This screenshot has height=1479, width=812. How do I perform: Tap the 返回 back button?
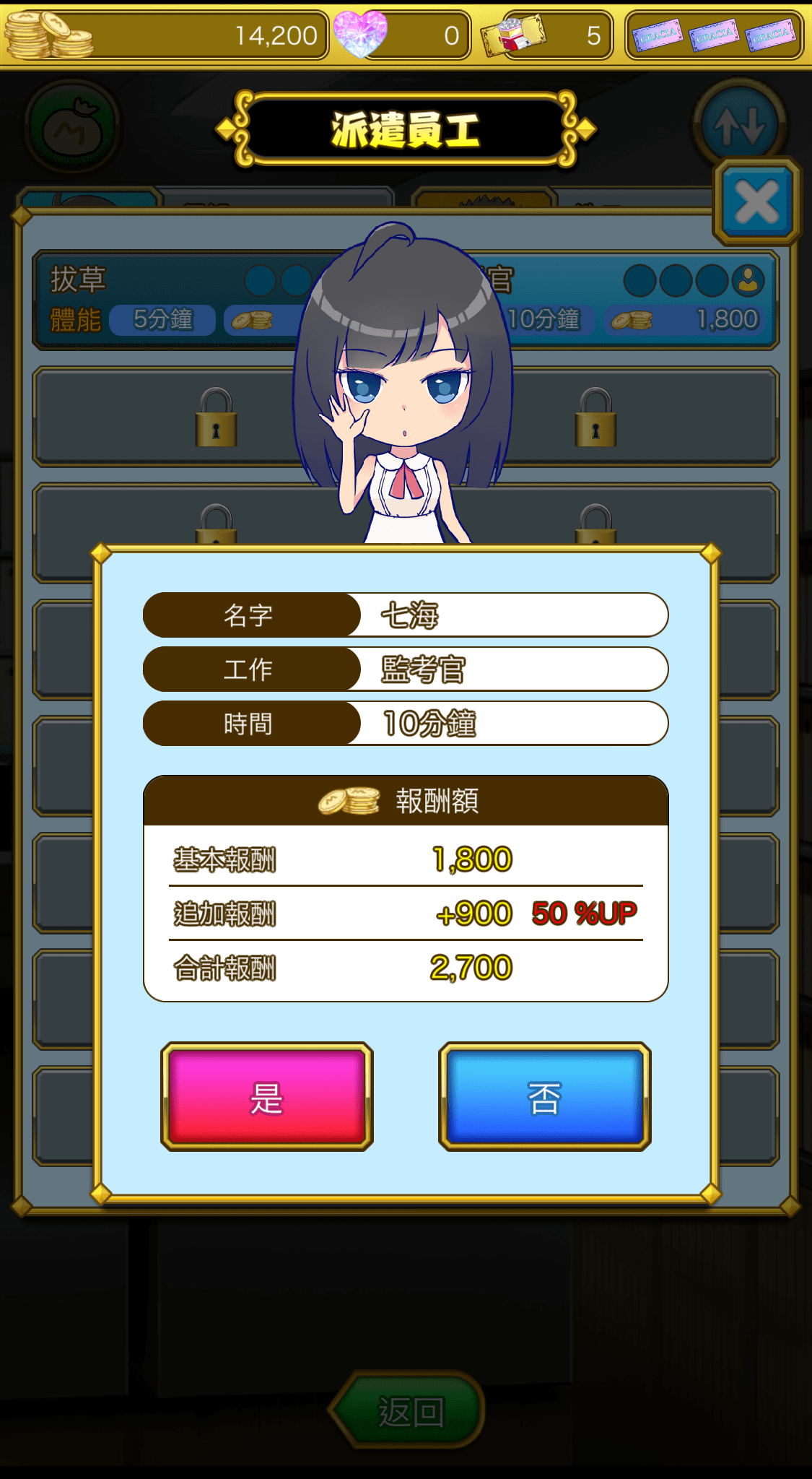409,1410
